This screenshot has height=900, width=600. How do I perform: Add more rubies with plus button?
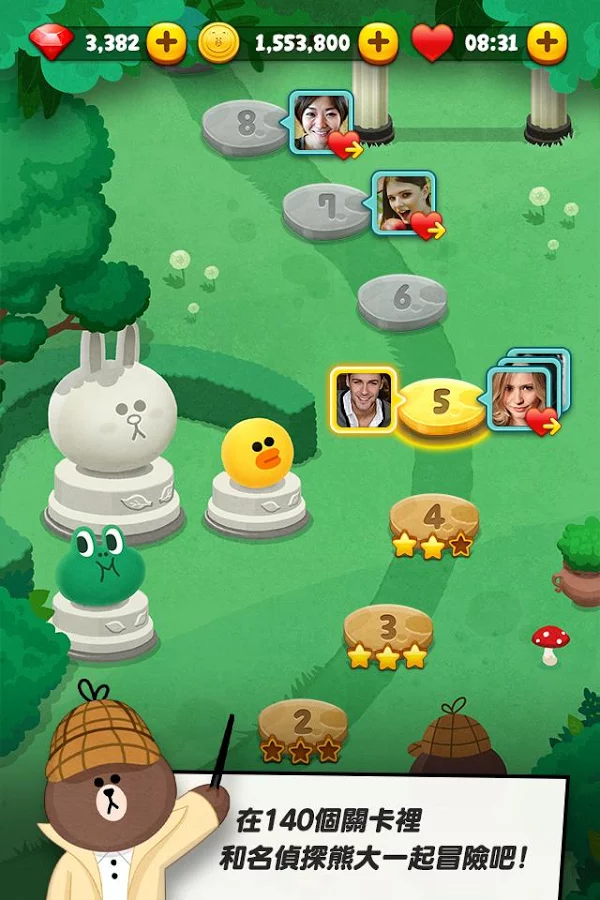coord(166,43)
